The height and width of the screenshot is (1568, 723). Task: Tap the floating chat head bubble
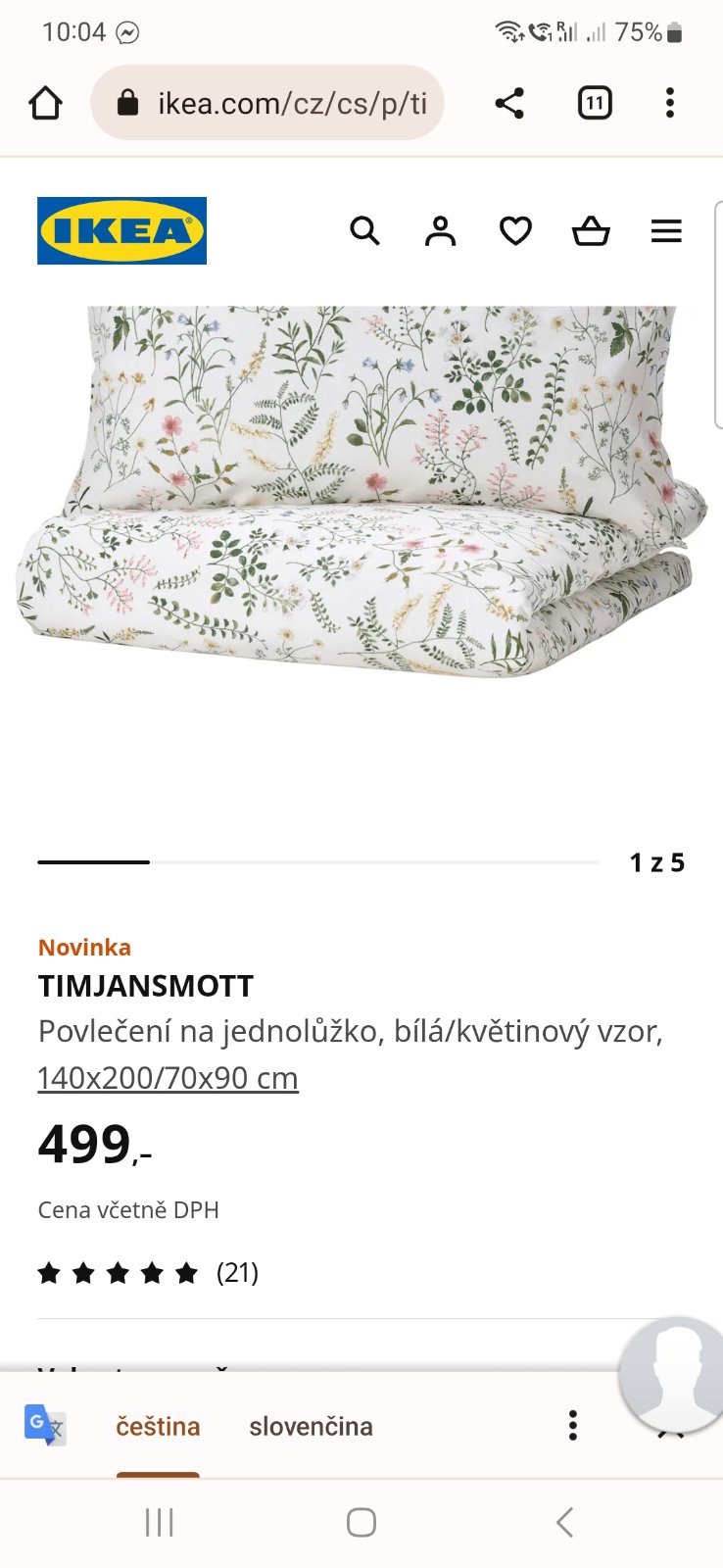pyautogui.click(x=675, y=1374)
